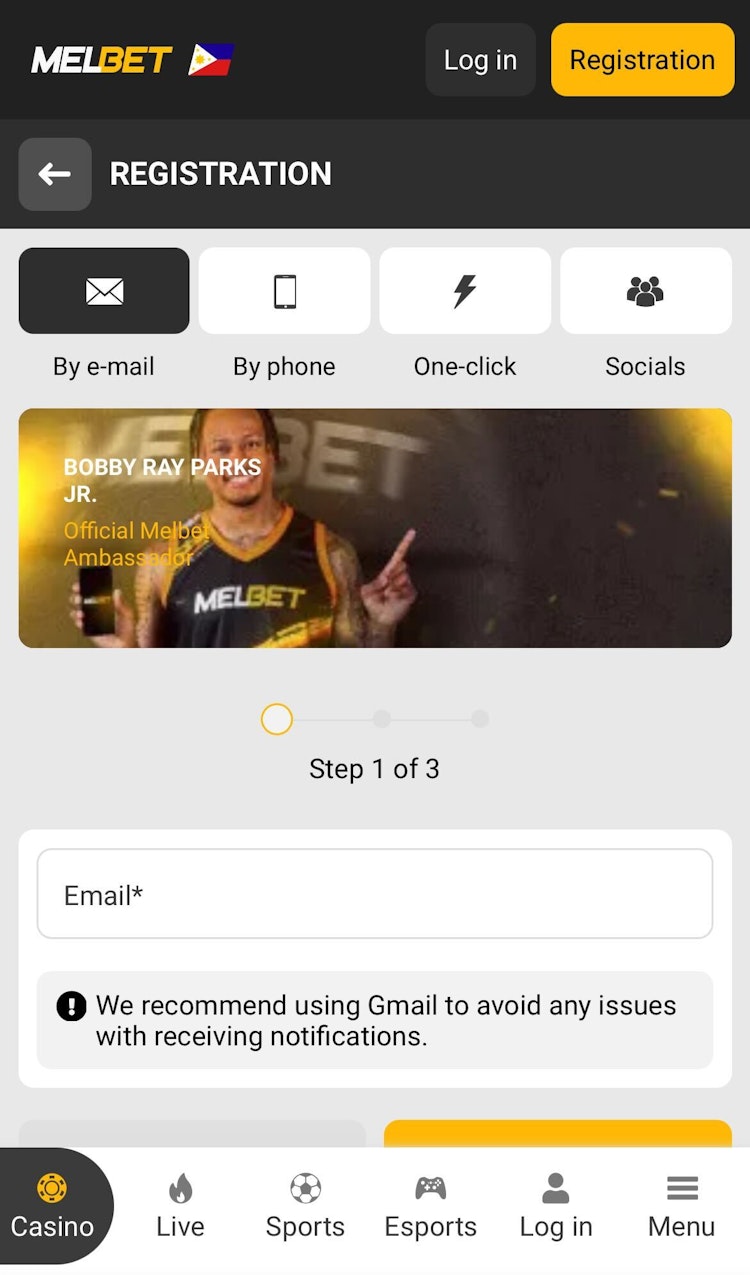The width and height of the screenshot is (750, 1275).
Task: Switch to the Live tab
Action: click(x=180, y=1206)
